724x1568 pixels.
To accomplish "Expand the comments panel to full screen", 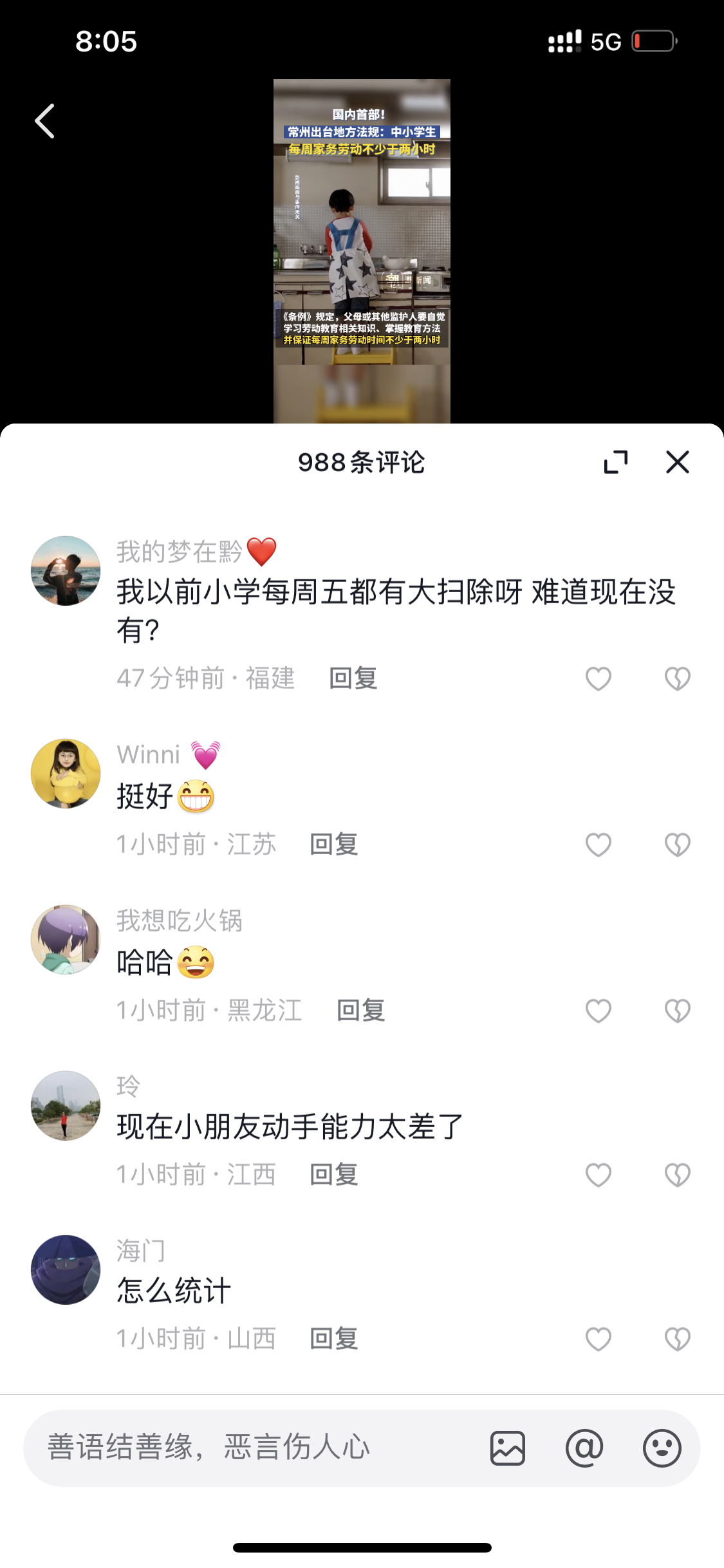I will (616, 462).
